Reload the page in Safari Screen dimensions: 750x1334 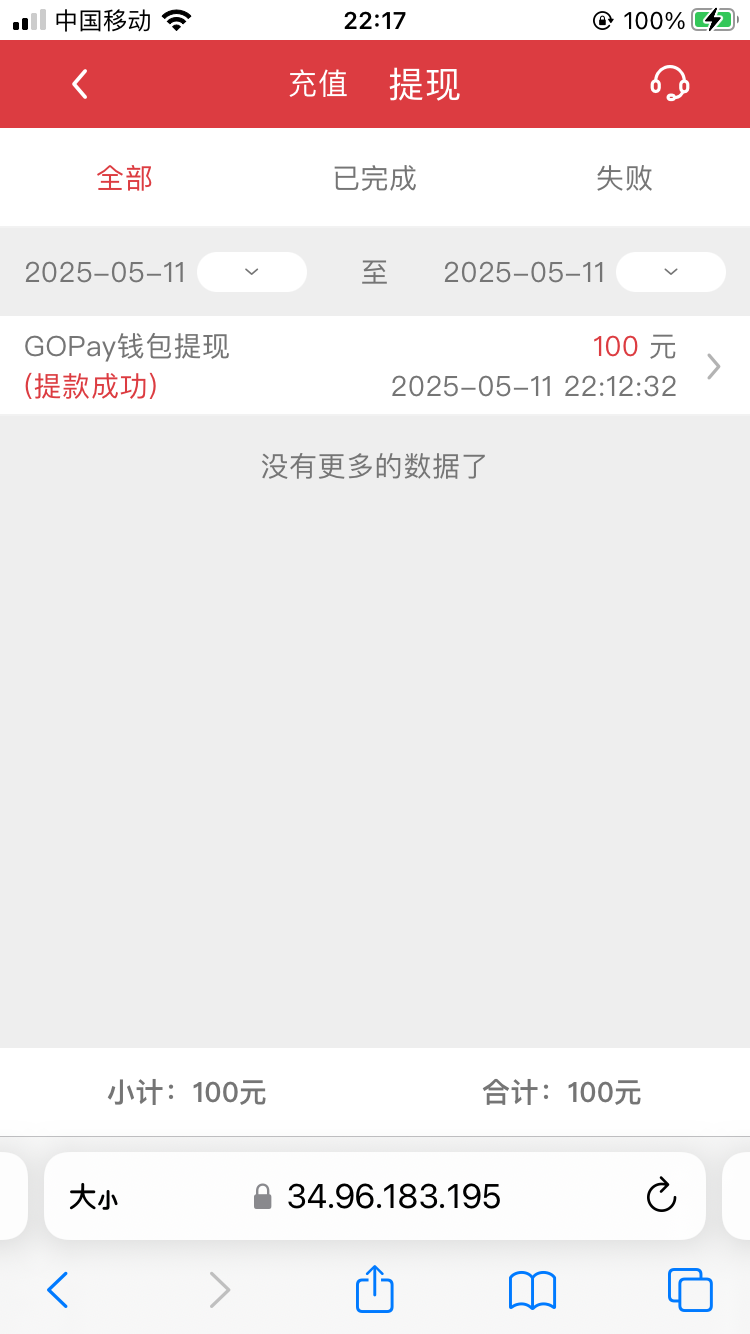click(661, 1196)
